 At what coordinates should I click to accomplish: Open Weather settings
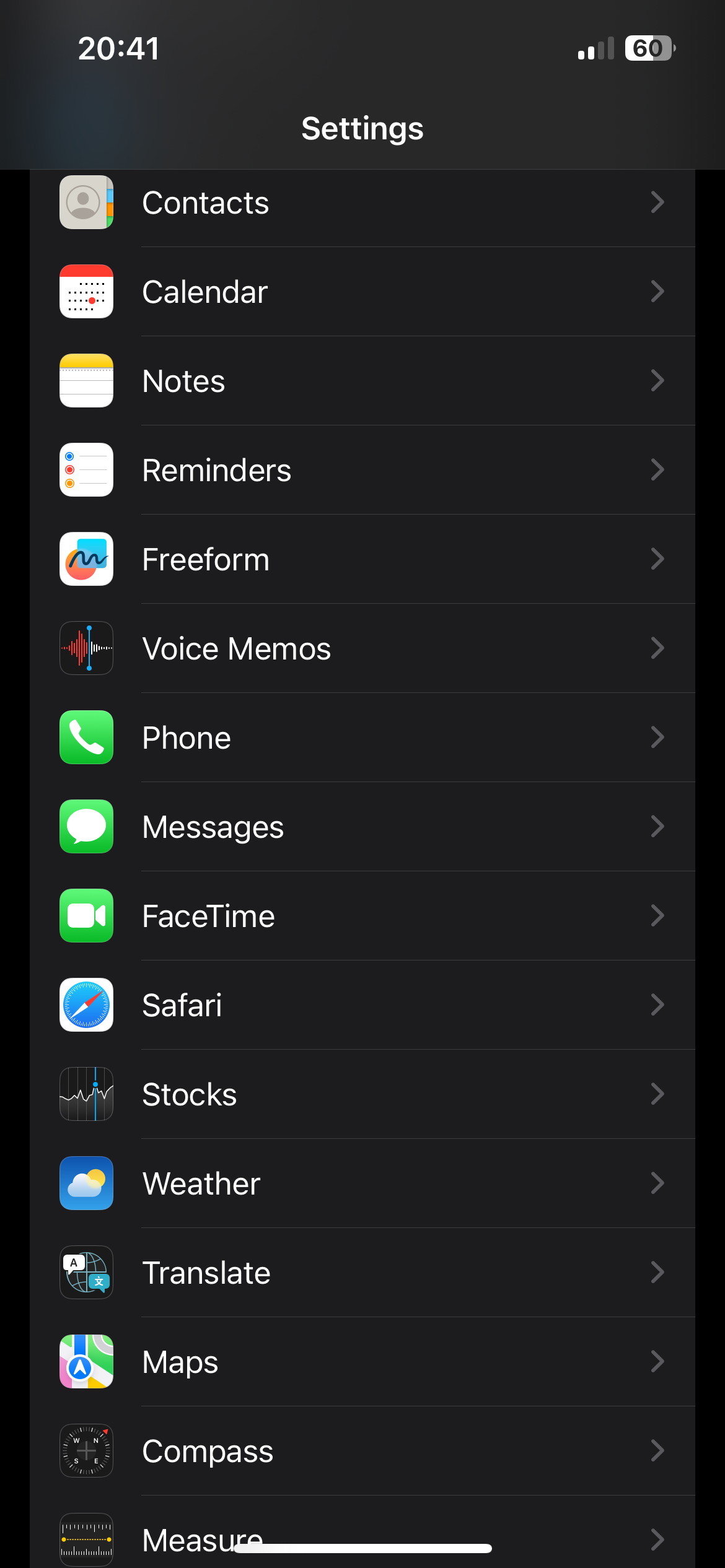click(x=362, y=1184)
